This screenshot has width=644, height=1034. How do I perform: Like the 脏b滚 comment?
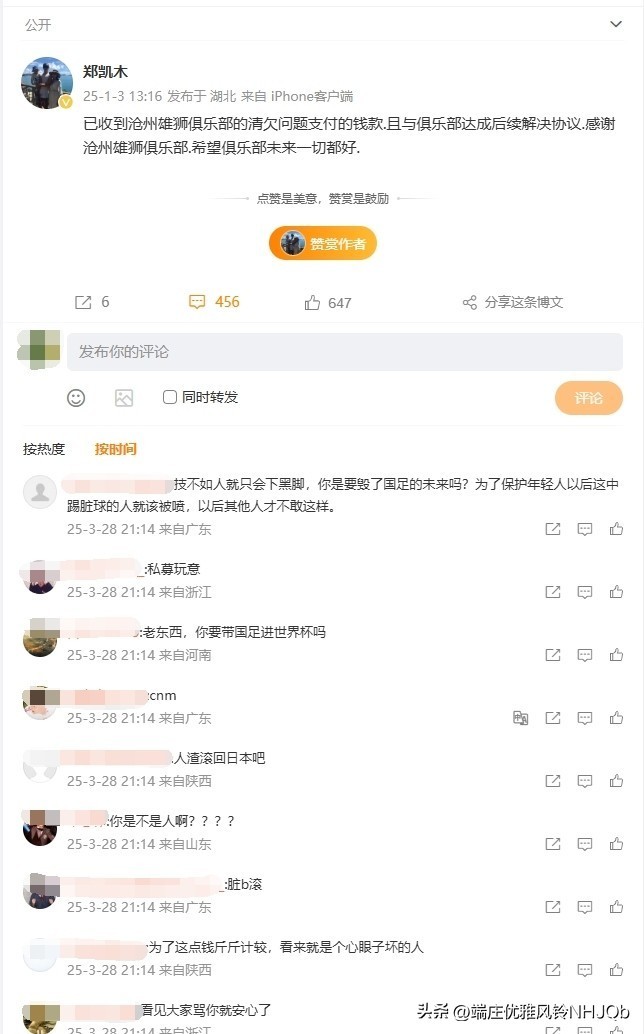(617, 907)
